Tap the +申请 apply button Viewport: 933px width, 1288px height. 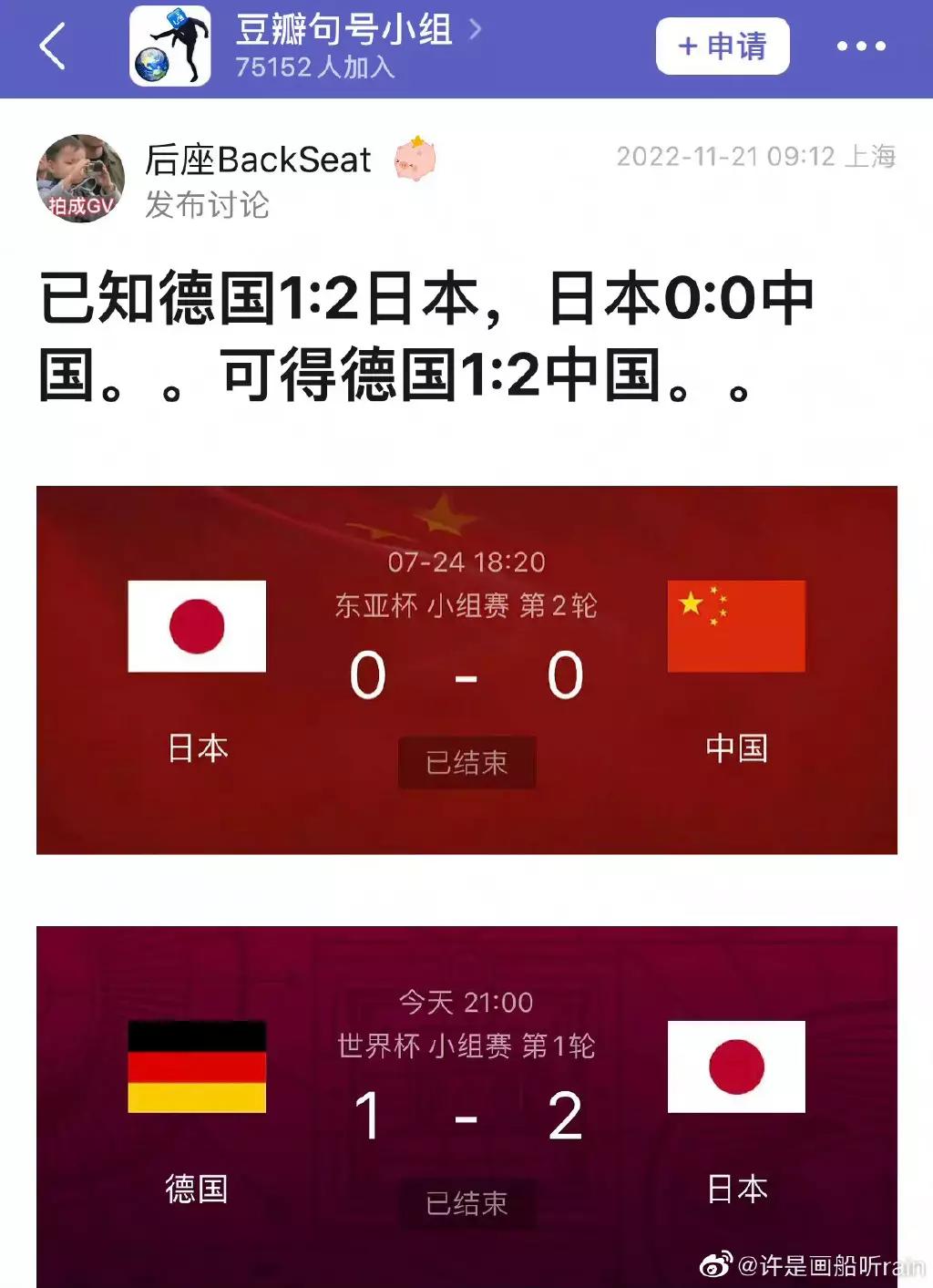[x=722, y=45]
